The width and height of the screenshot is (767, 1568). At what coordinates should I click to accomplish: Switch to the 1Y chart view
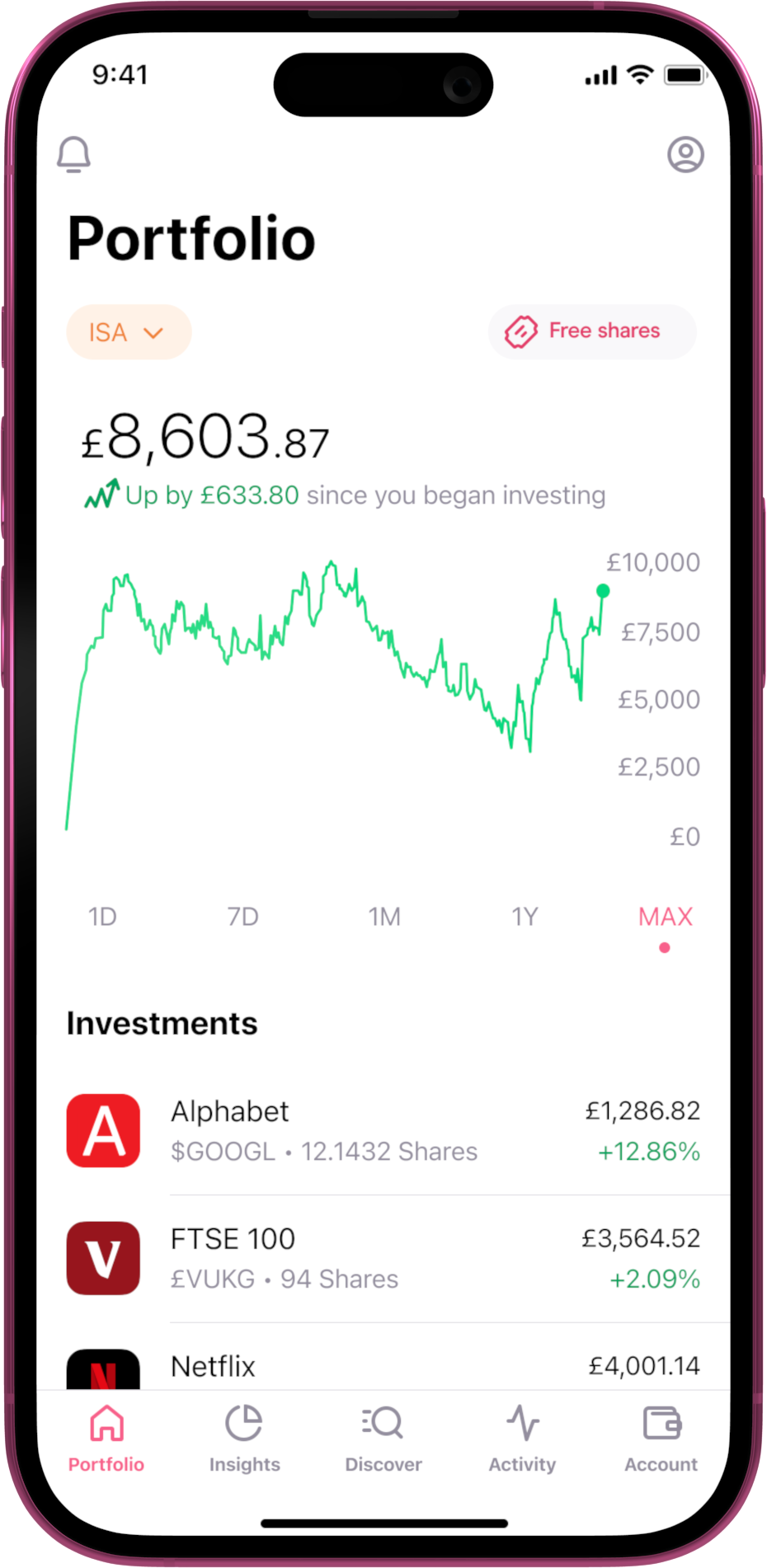tap(525, 916)
